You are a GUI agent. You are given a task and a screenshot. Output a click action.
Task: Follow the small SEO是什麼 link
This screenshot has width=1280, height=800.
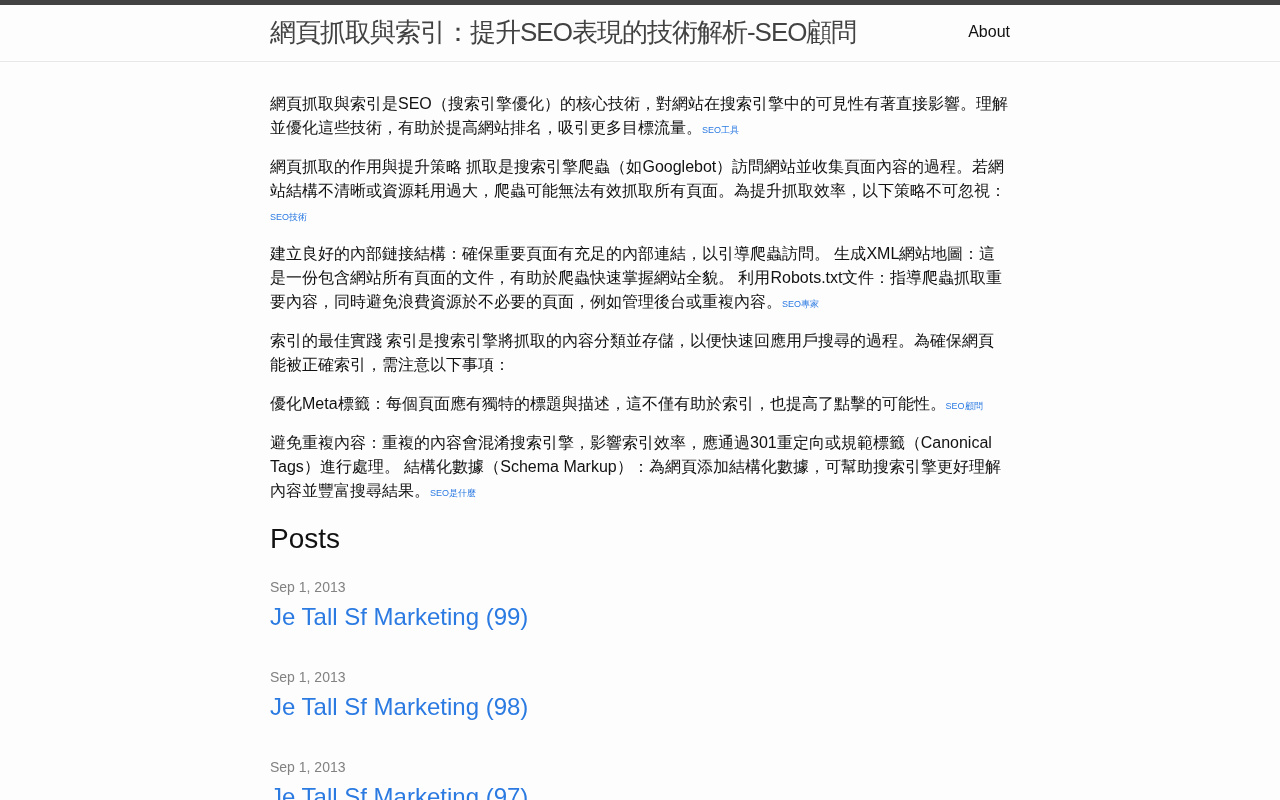tap(453, 493)
